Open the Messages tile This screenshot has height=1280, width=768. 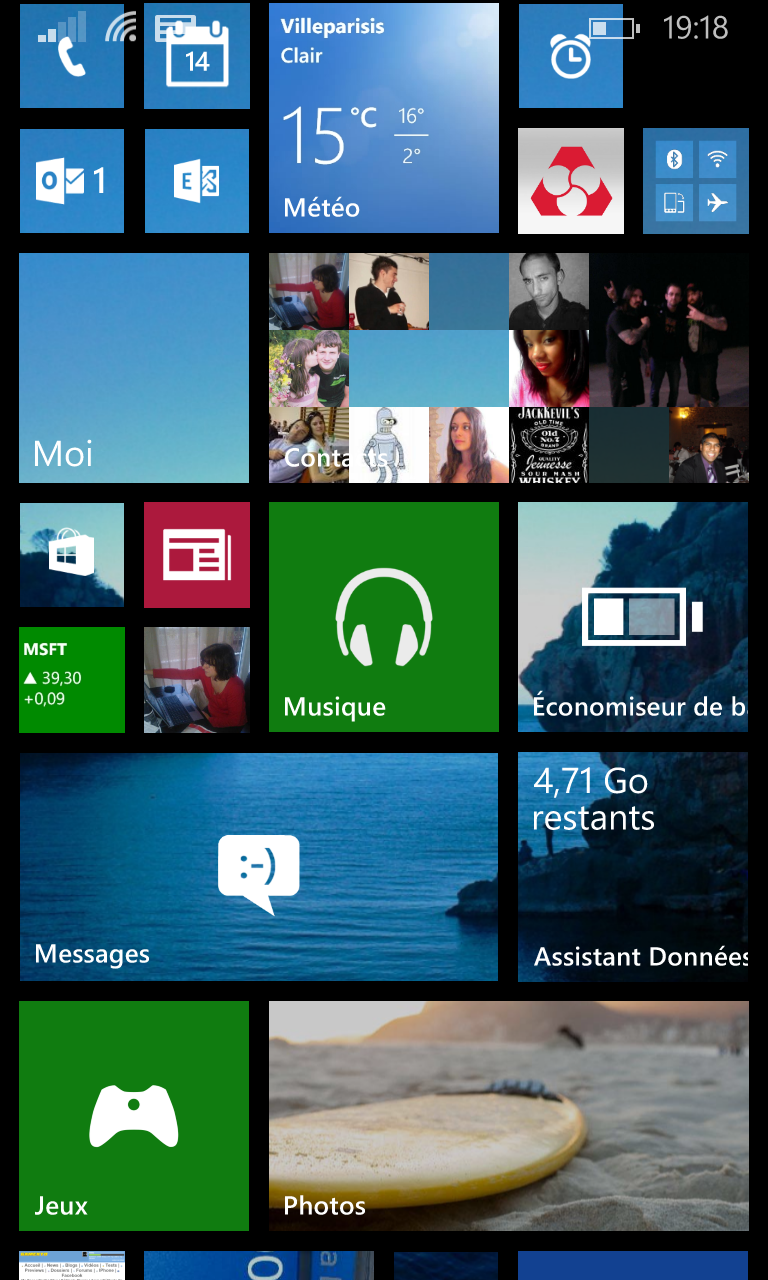pyautogui.click(x=259, y=867)
